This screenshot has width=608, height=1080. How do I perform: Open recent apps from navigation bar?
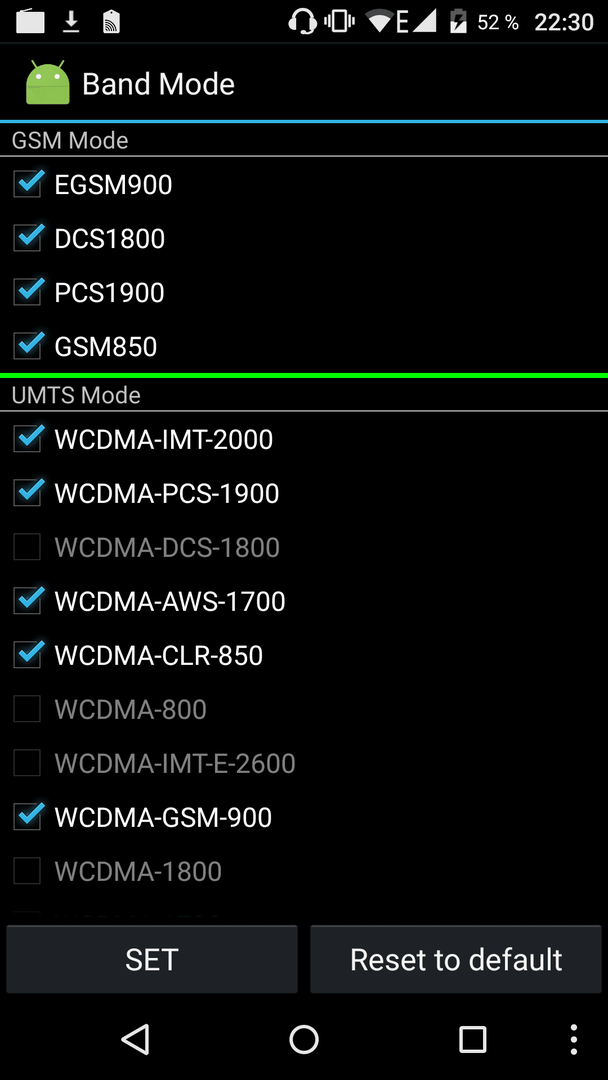pyautogui.click(x=472, y=1039)
